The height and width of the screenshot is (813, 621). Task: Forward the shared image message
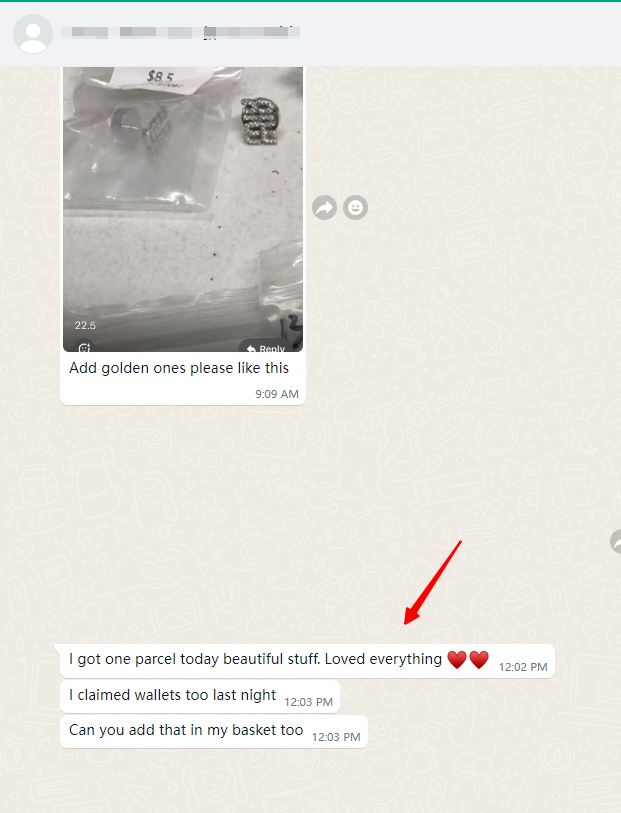325,207
